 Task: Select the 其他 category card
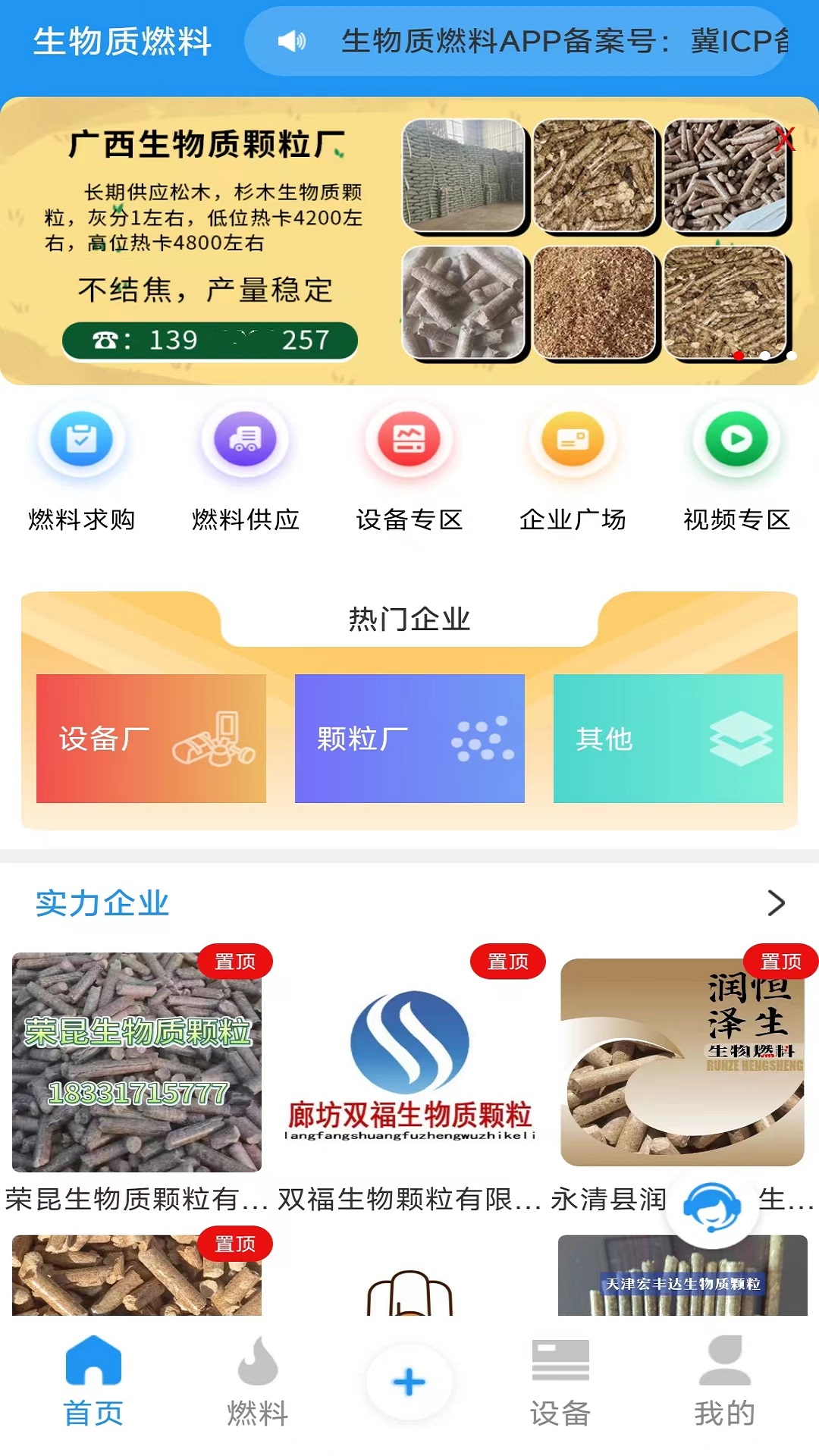668,738
